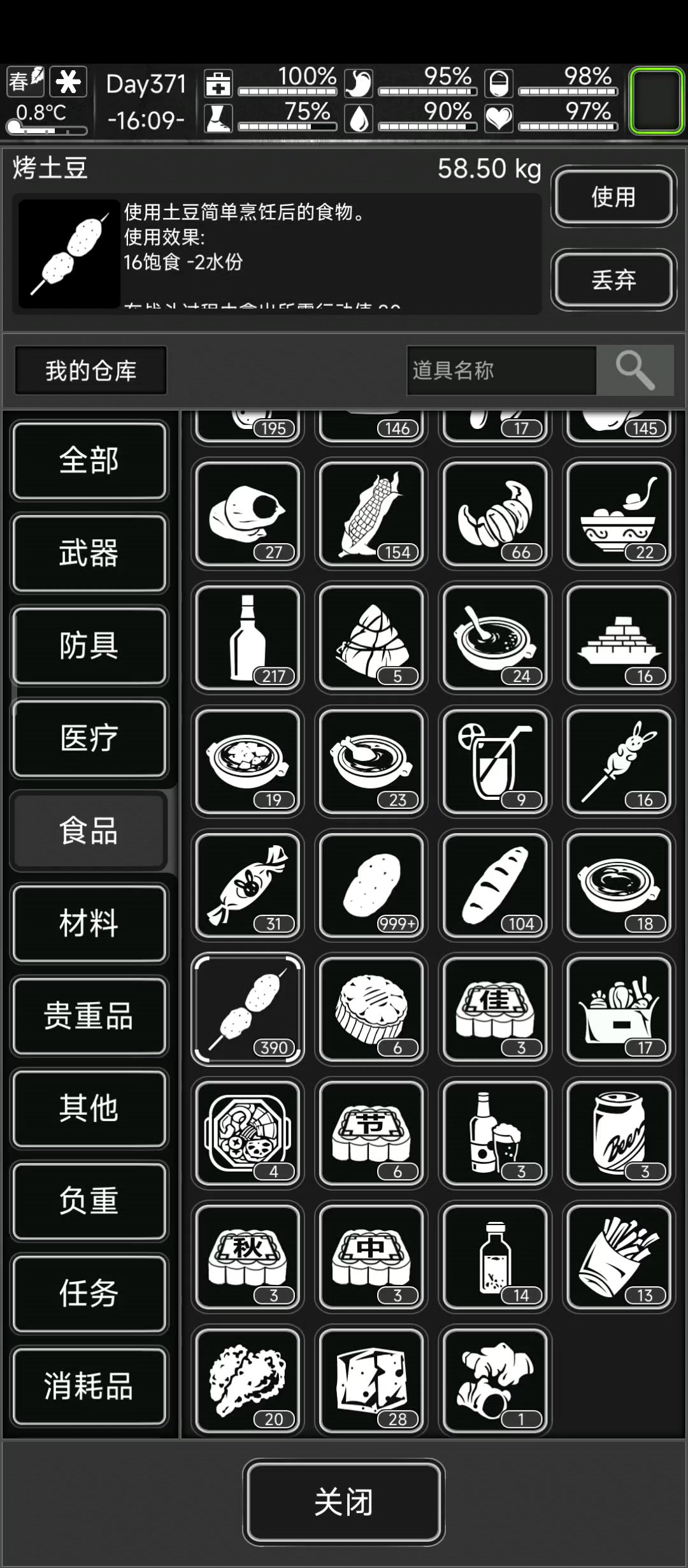The image size is (688, 1568).
Task: Tap the 使用 button to eat baked potato
Action: pos(613,196)
